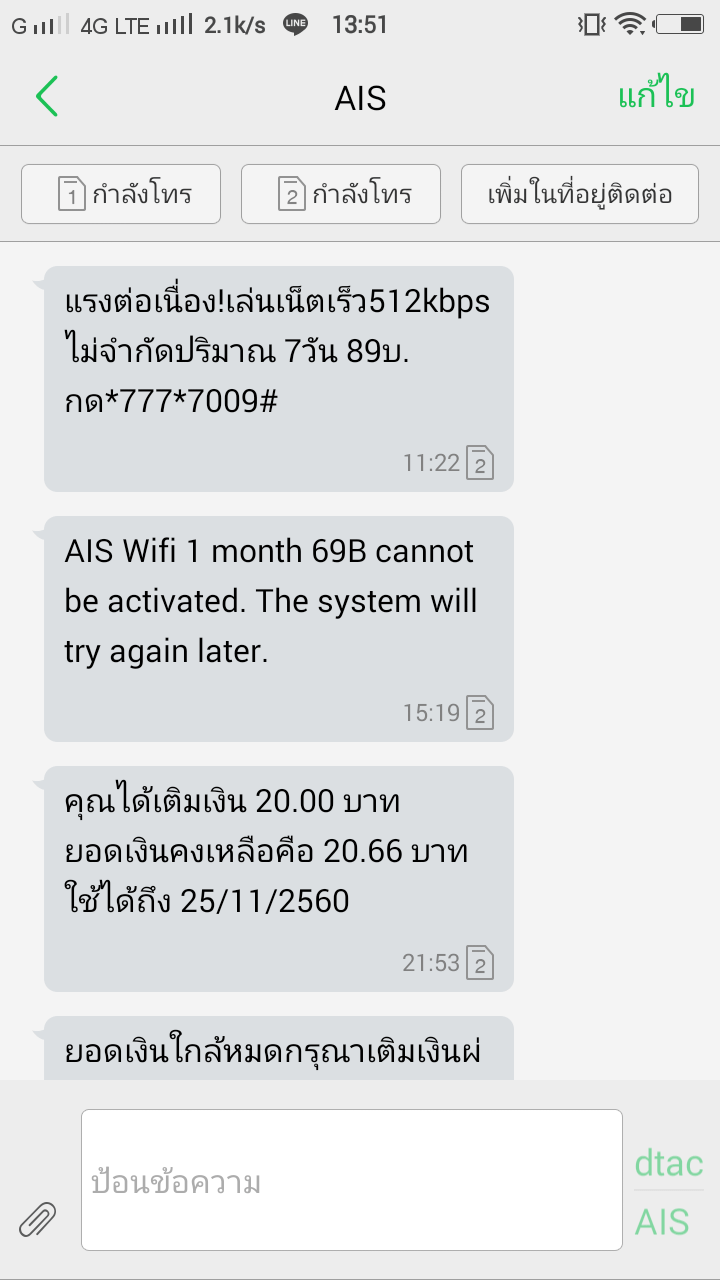Screen dimensions: 720x1280
Task: Call AIS using SIM 1
Action: (121, 194)
